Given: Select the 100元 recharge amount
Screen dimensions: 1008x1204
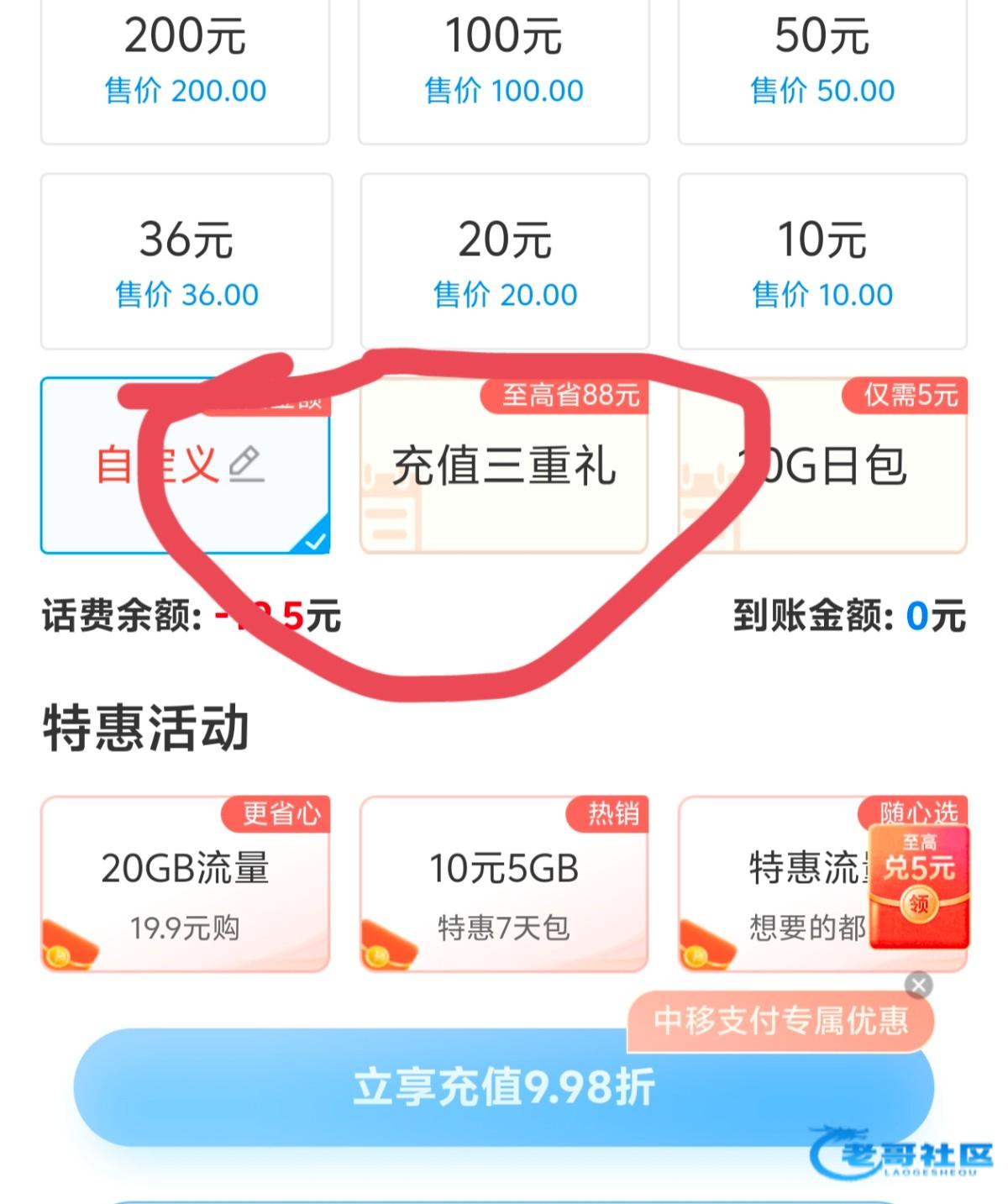Looking at the screenshot, I should click(504, 63).
